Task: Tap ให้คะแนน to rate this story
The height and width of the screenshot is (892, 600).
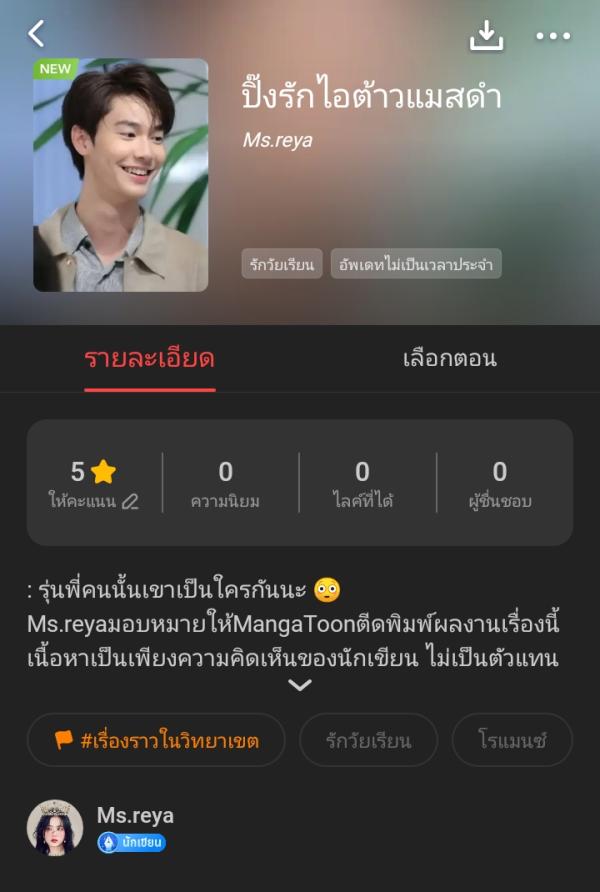Action: (93, 501)
